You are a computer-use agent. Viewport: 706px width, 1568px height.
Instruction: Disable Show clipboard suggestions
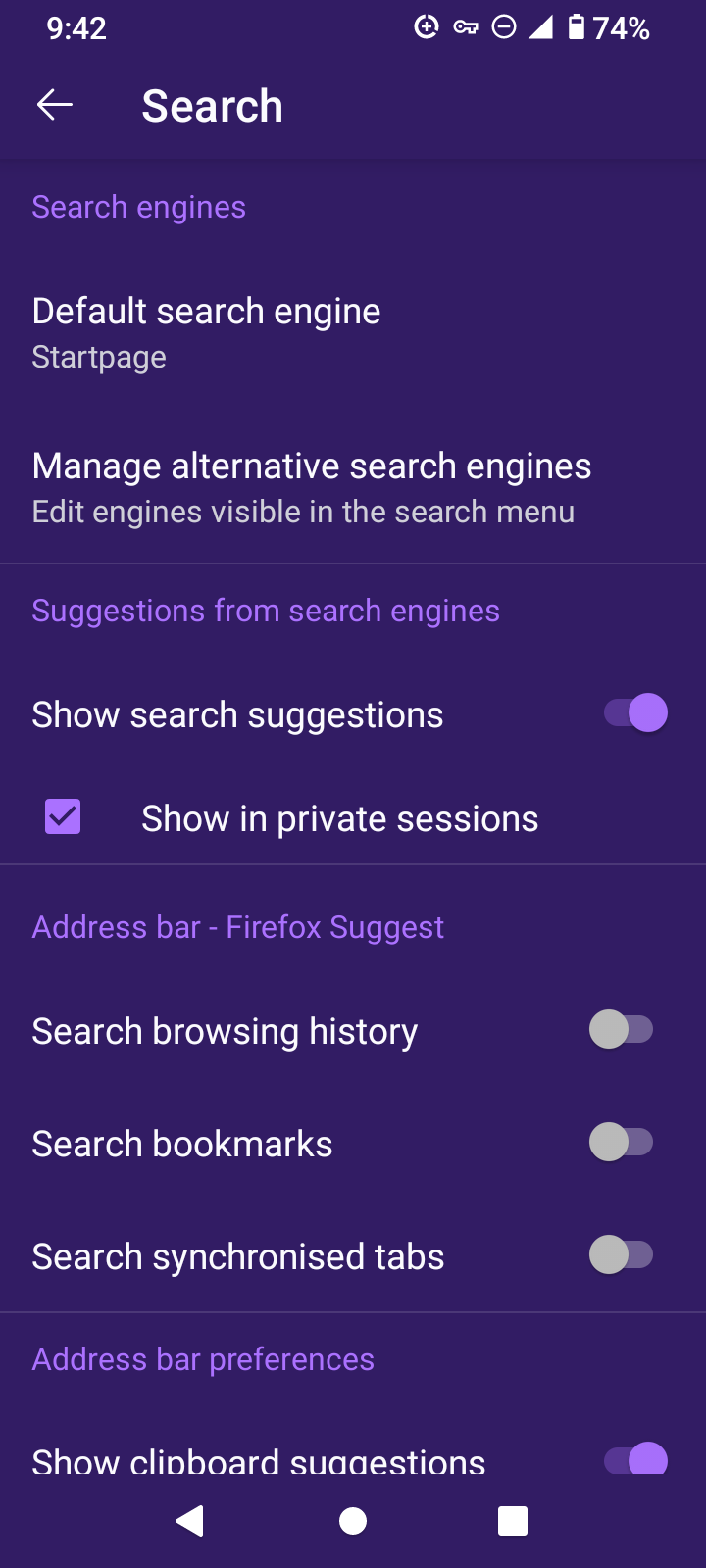pos(634,1459)
